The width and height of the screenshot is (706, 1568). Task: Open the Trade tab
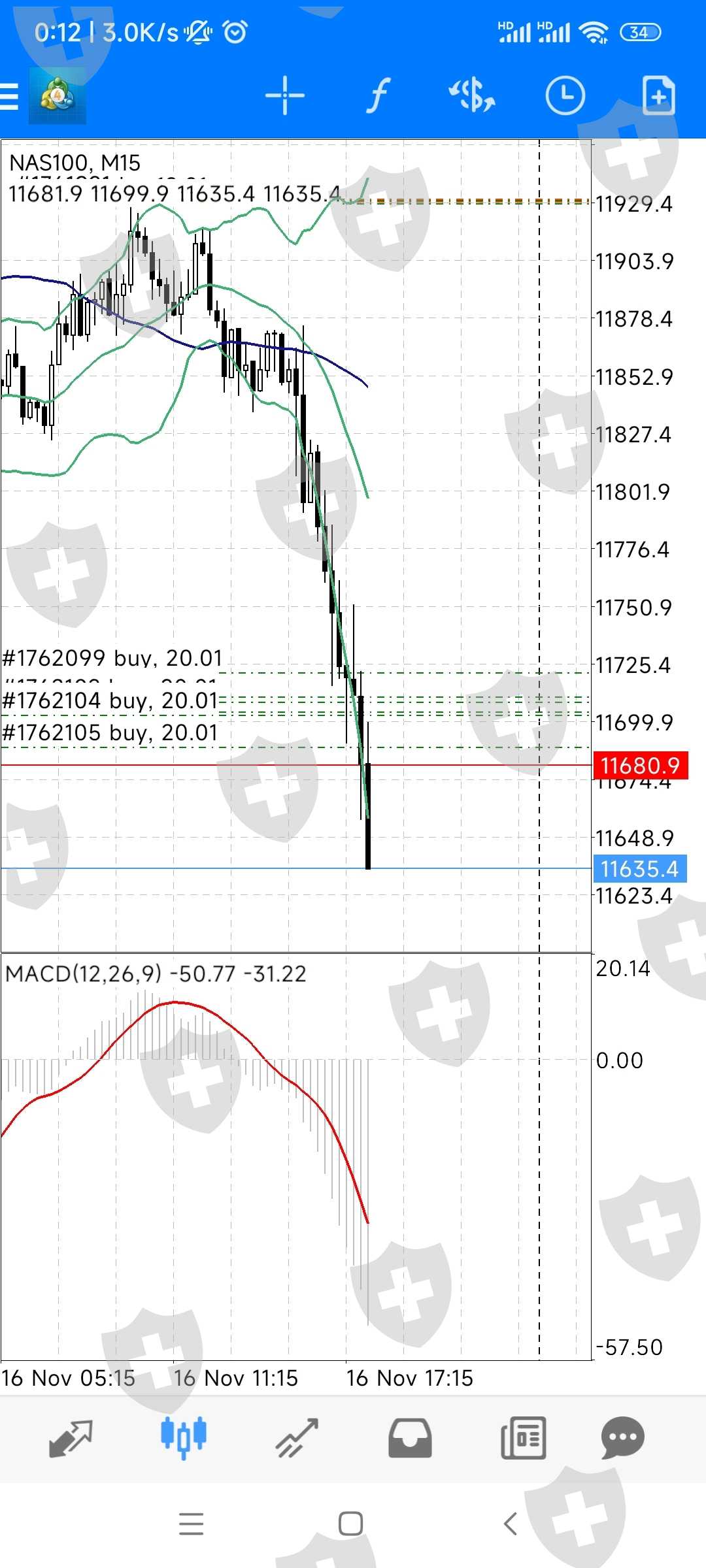coord(297,1438)
